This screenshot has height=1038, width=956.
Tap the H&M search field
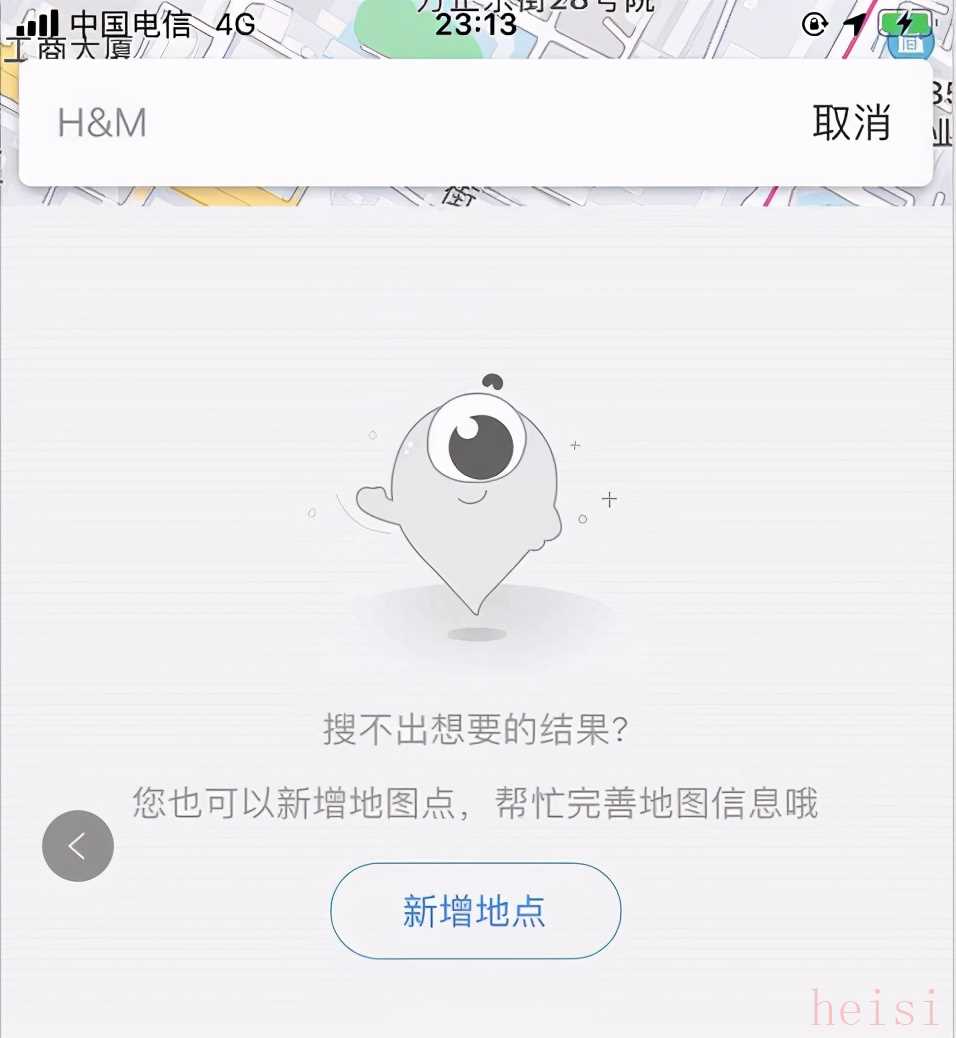tap(400, 123)
